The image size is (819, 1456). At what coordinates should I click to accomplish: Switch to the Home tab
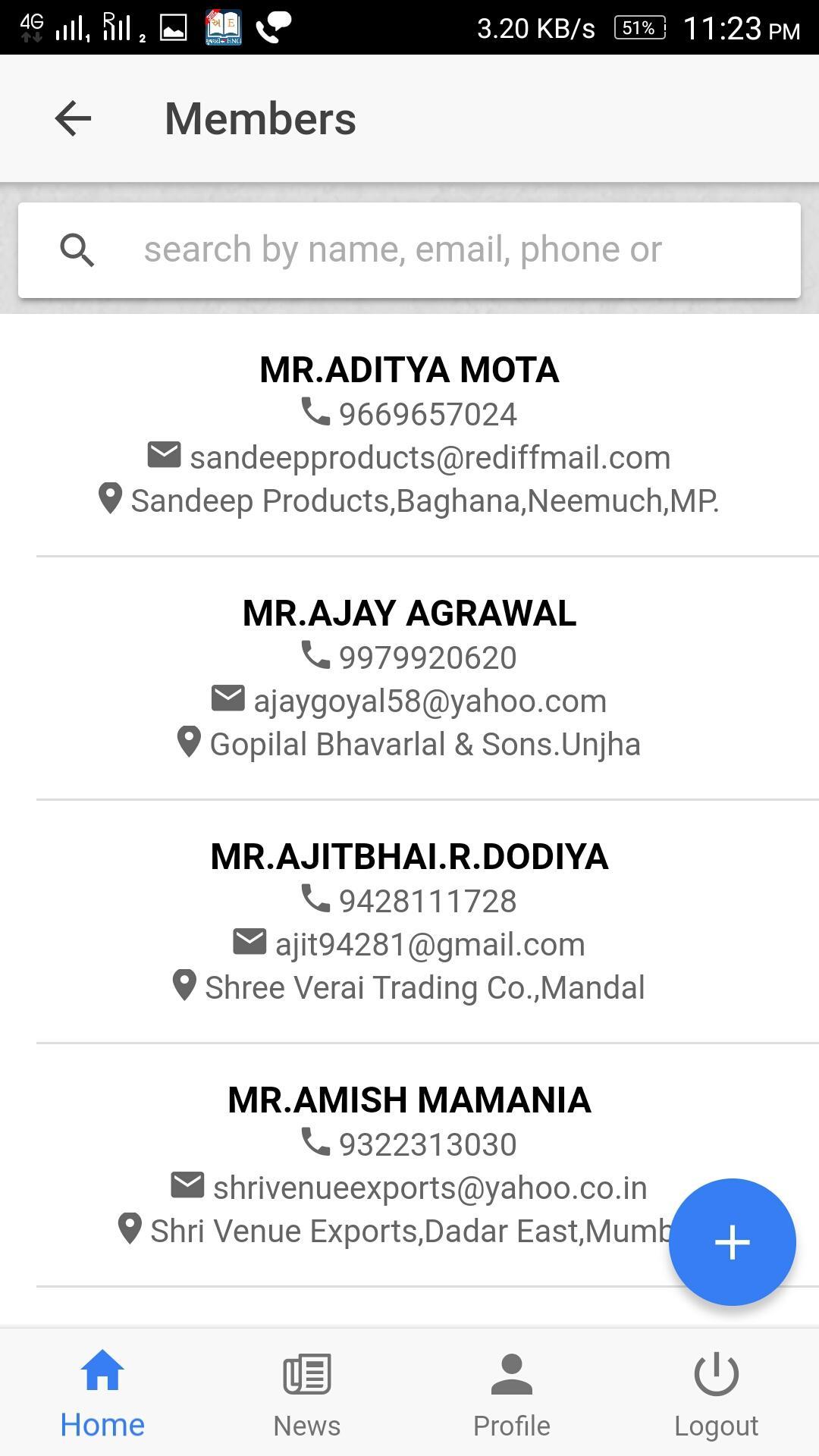pos(102,1394)
